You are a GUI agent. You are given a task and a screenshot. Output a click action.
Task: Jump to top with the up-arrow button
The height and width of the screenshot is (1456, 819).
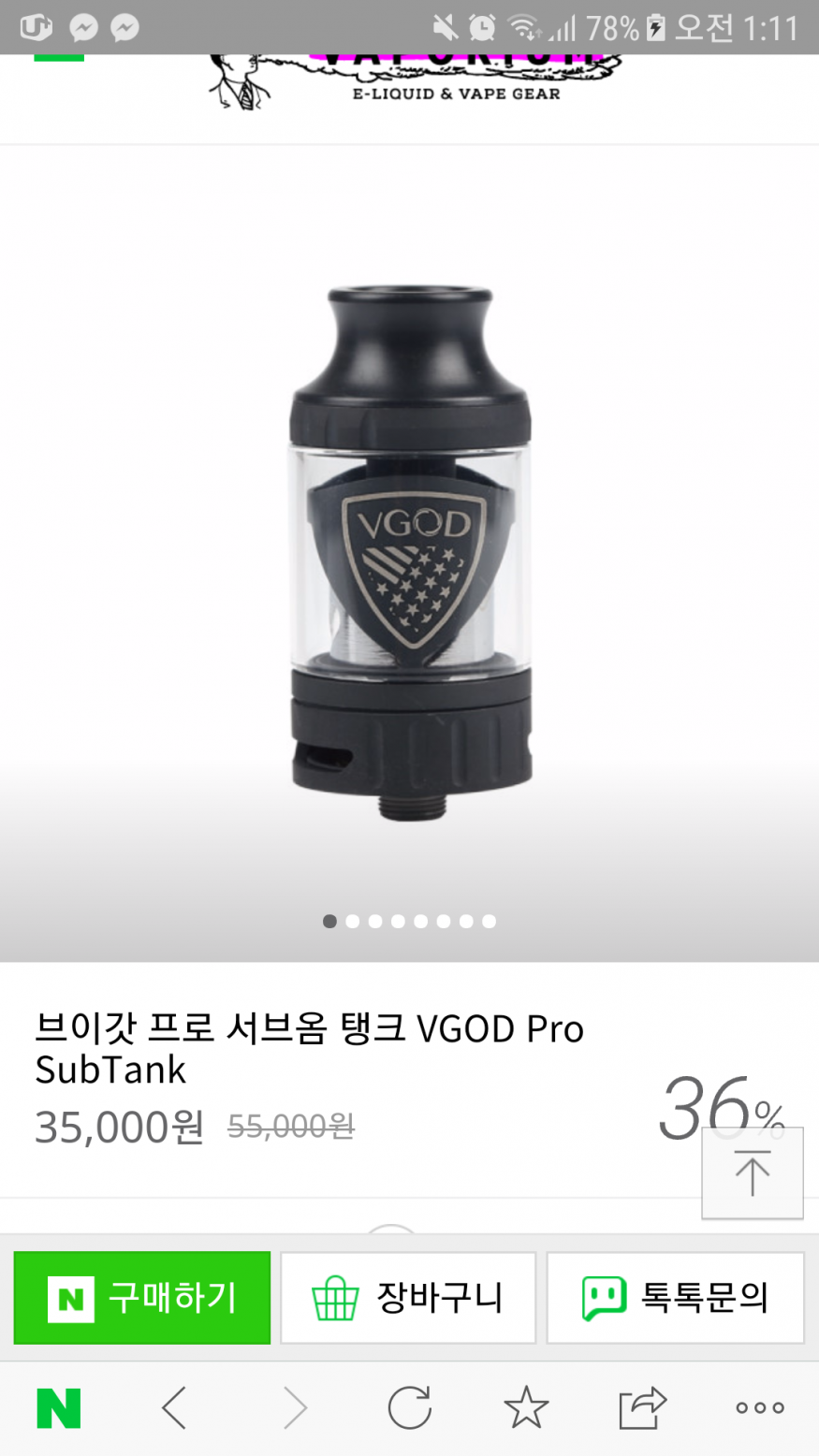(x=752, y=1172)
